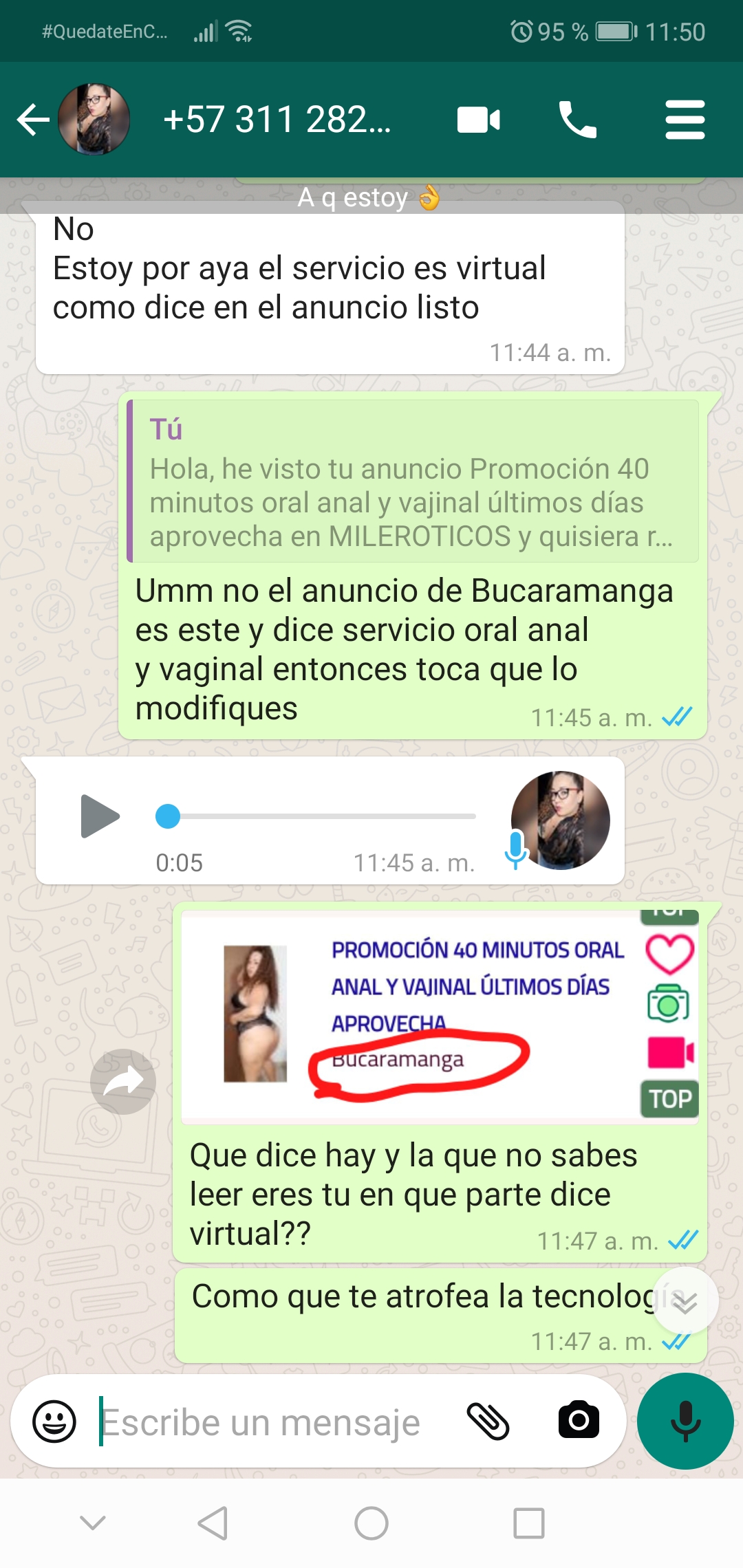Seek the voice message progress bar

[316, 816]
